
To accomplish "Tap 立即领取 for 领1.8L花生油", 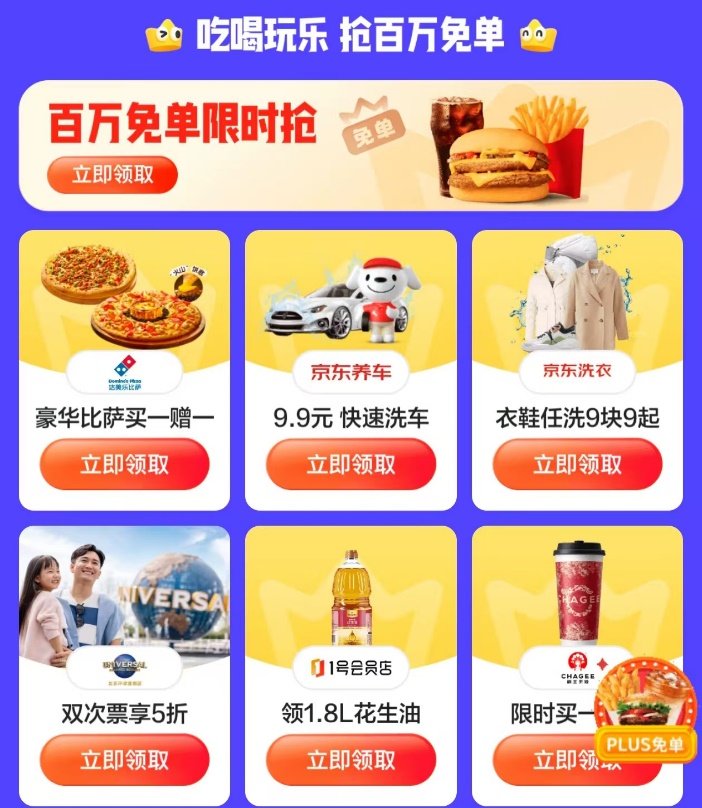I will click(351, 760).
